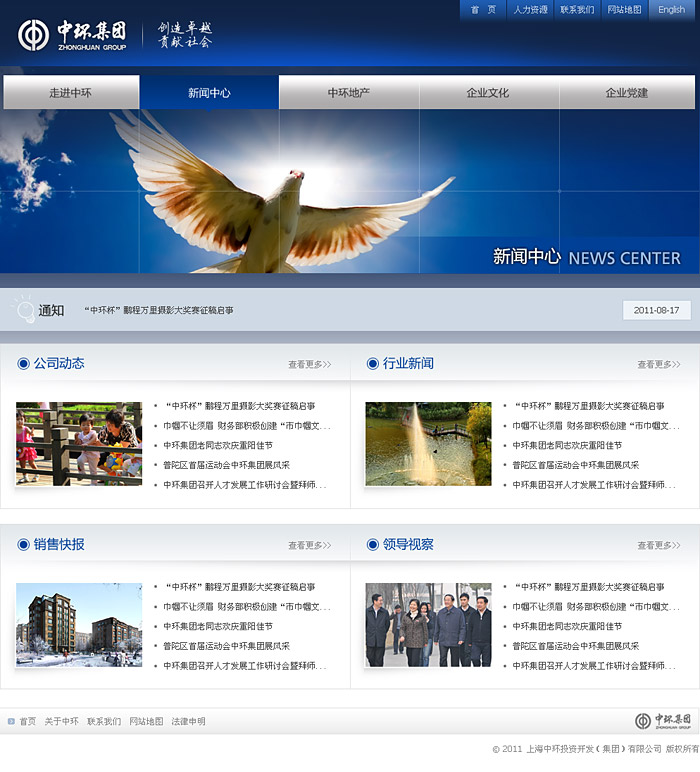The width and height of the screenshot is (700, 772).
Task: Select the 新闻中心 tab
Action: point(209,93)
